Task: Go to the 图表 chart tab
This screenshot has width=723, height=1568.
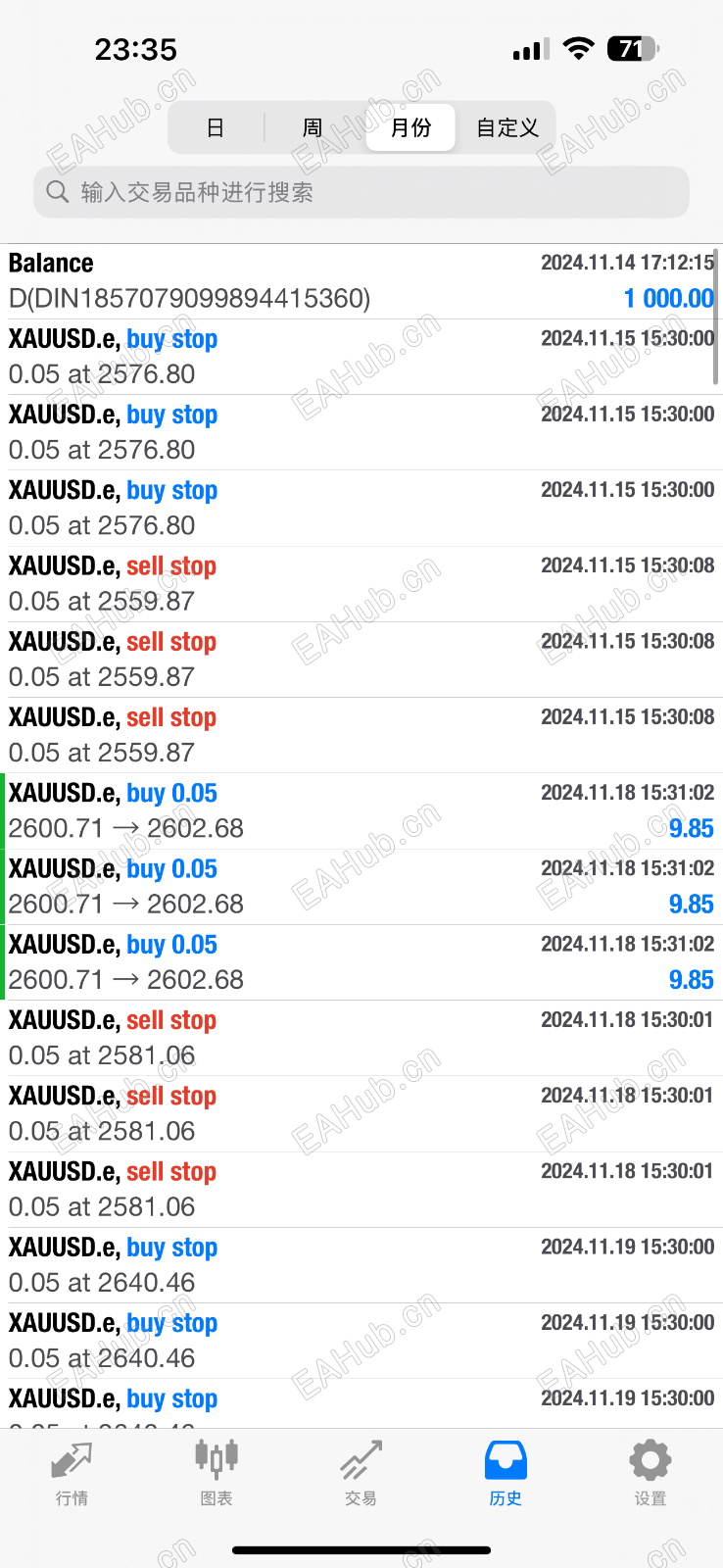Action: (x=217, y=1473)
